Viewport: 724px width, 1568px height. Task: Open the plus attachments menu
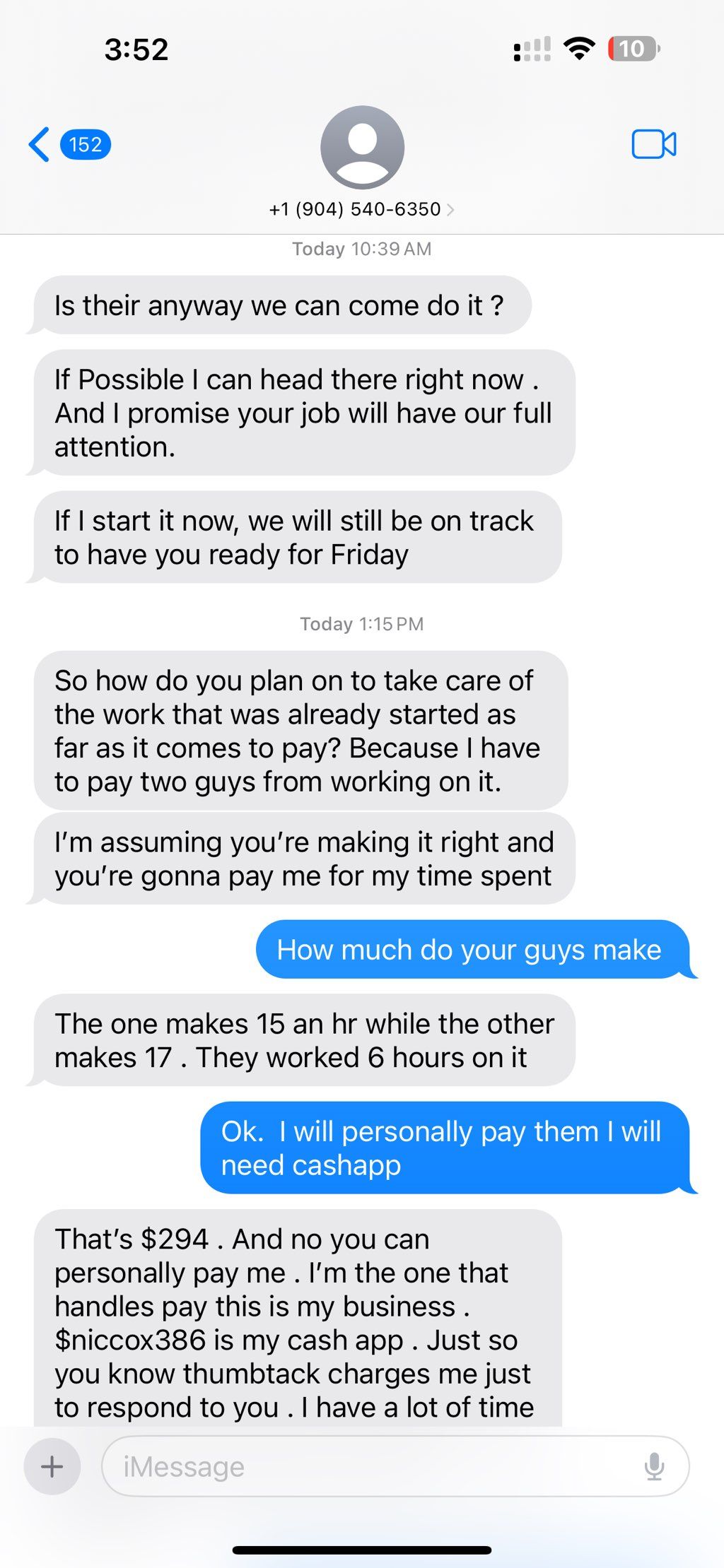click(52, 1467)
